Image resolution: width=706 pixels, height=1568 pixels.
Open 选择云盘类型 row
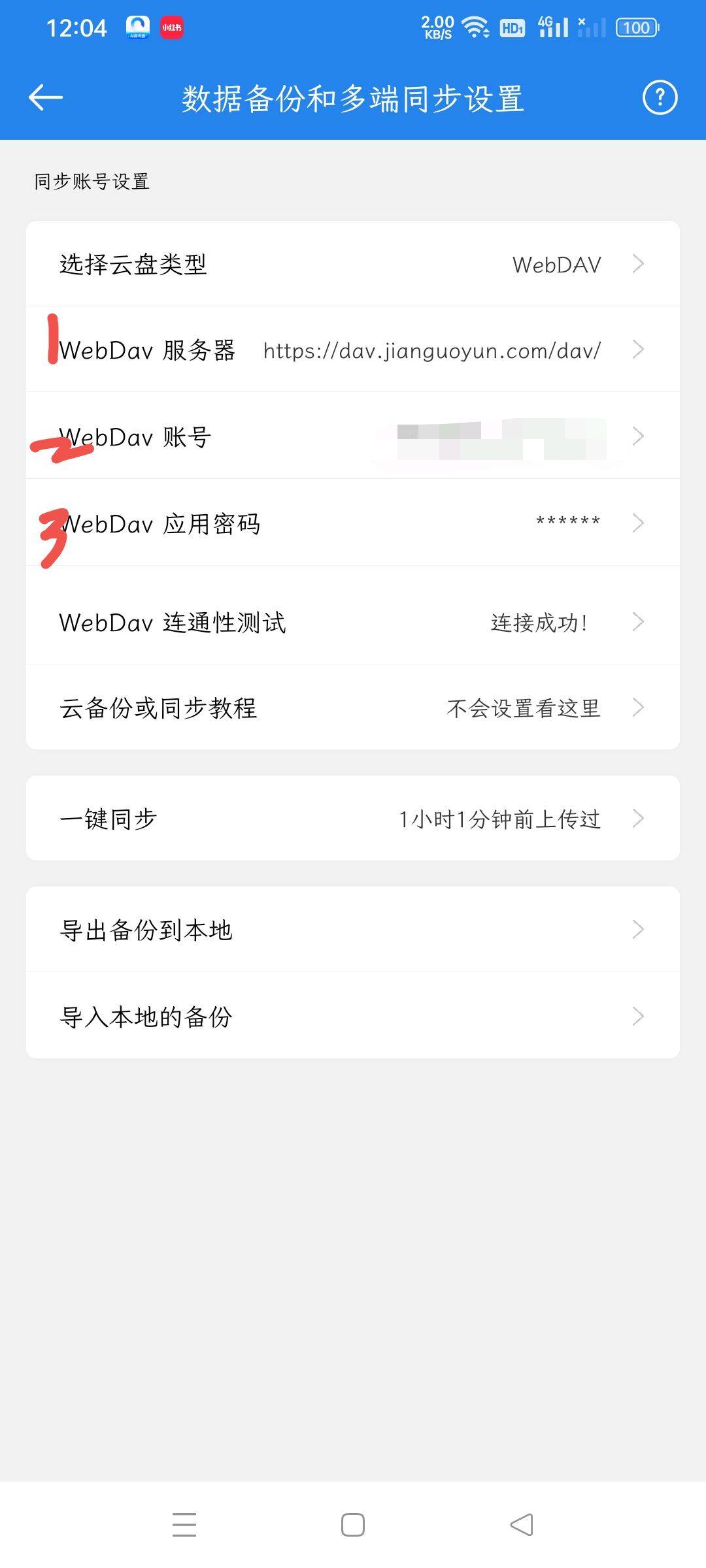click(353, 264)
